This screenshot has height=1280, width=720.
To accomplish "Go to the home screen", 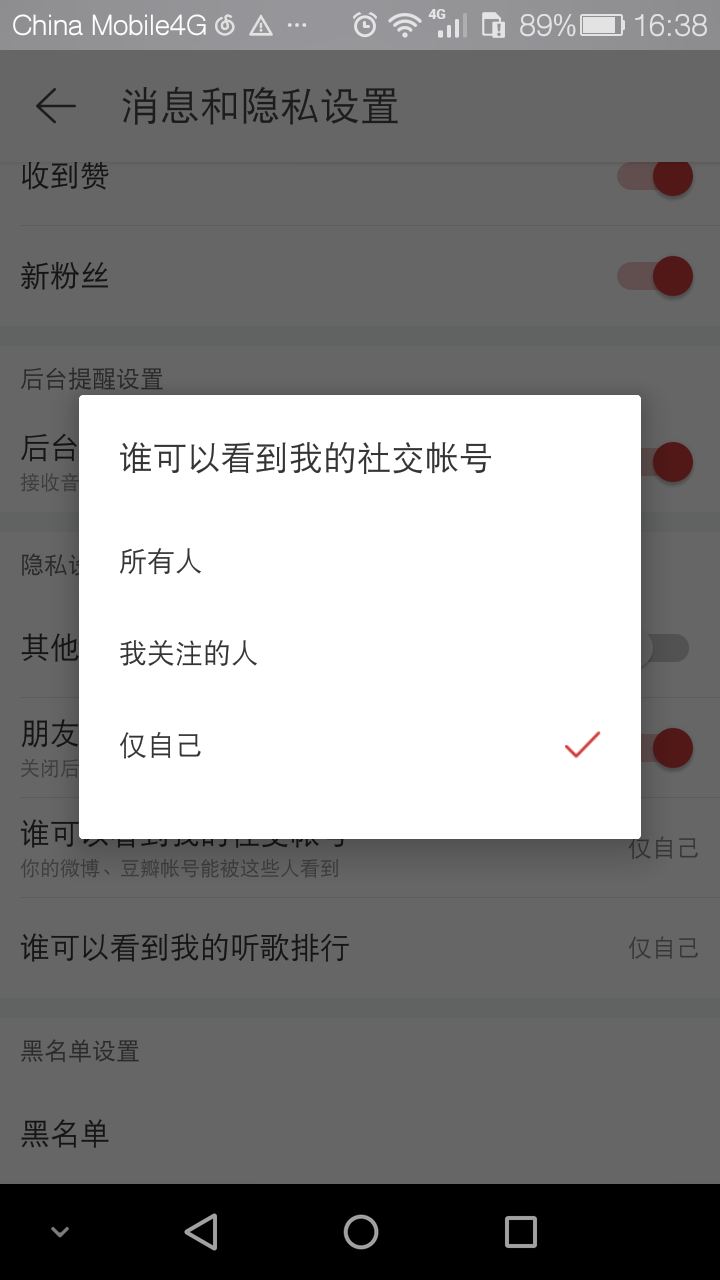I will (360, 1232).
